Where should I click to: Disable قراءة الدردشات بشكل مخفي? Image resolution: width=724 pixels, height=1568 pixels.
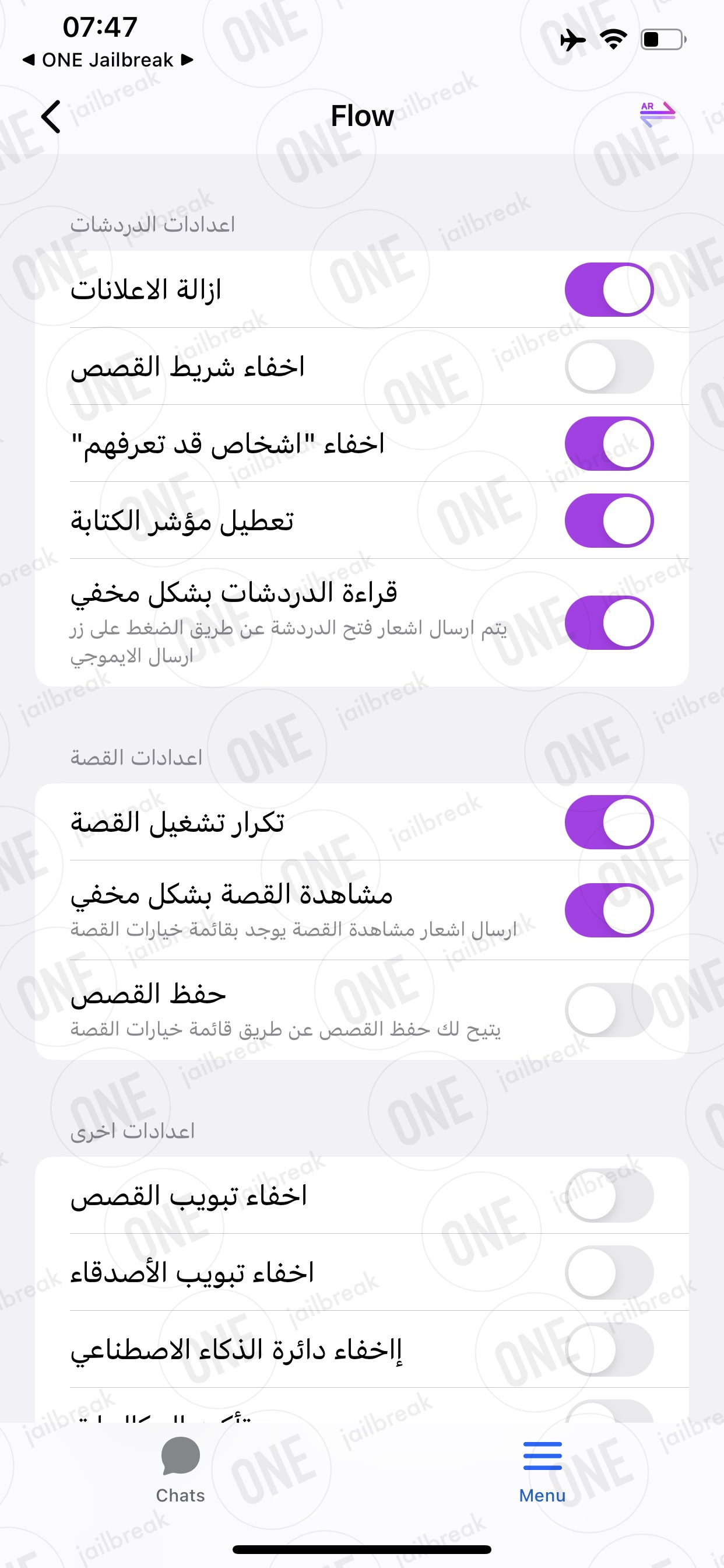click(x=609, y=622)
